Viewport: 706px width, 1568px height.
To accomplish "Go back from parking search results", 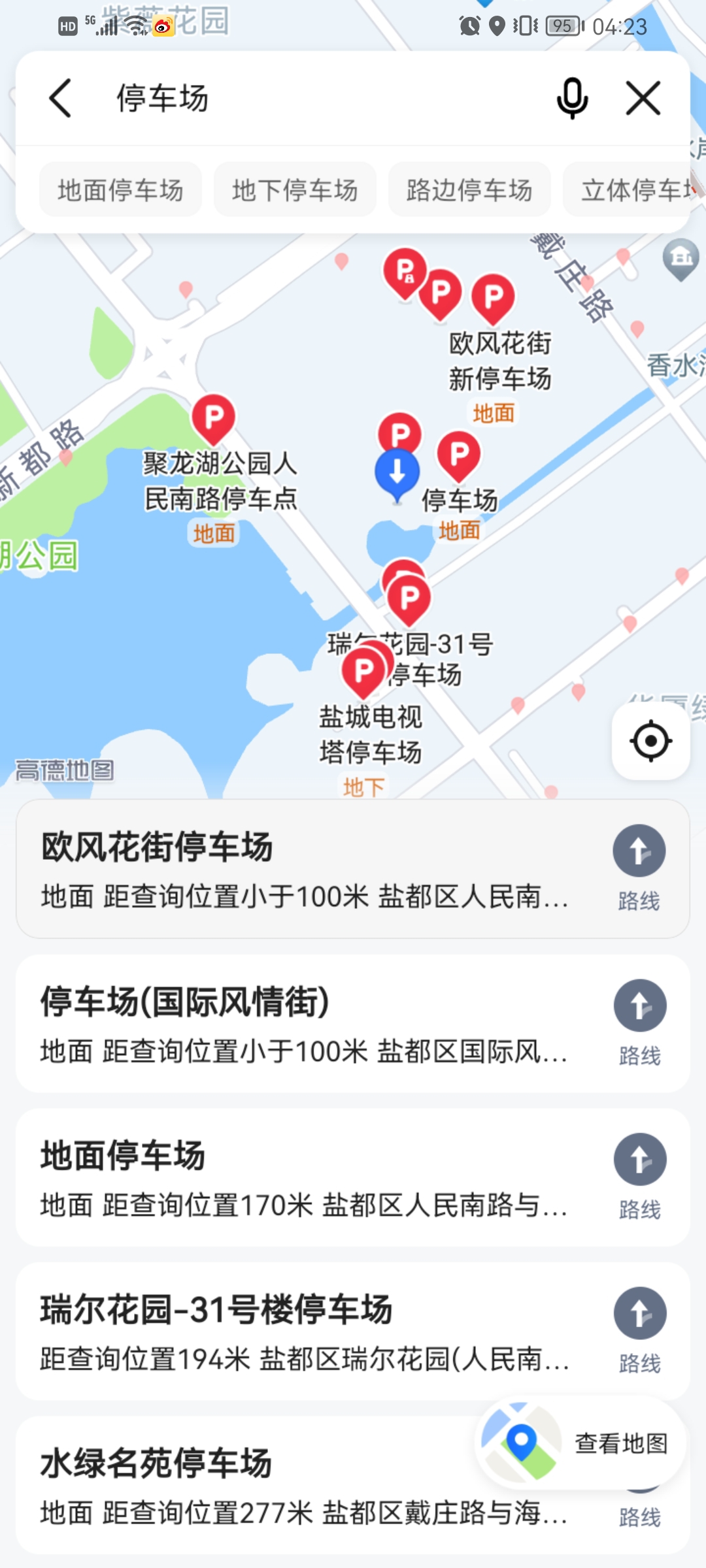I will point(61,99).
